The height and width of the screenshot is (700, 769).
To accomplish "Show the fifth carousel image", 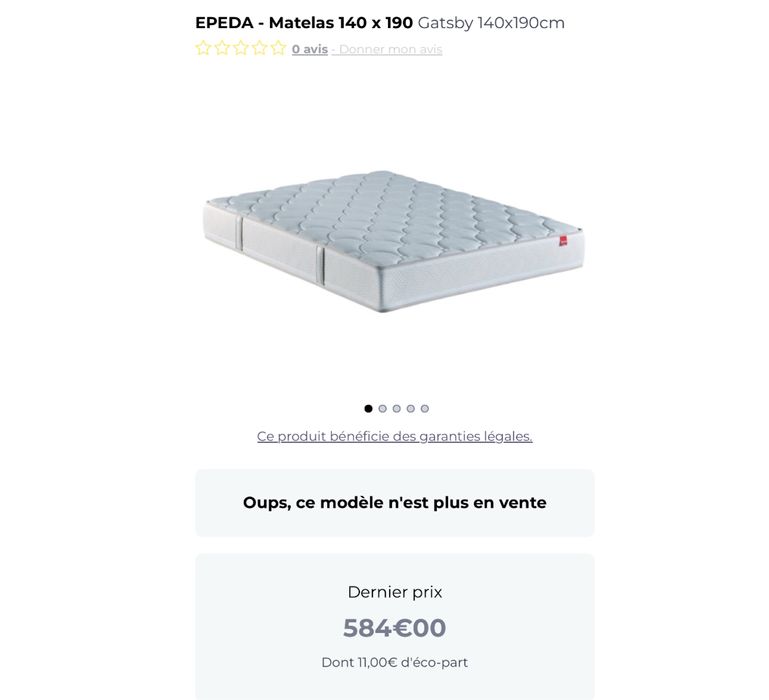I will click(424, 409).
